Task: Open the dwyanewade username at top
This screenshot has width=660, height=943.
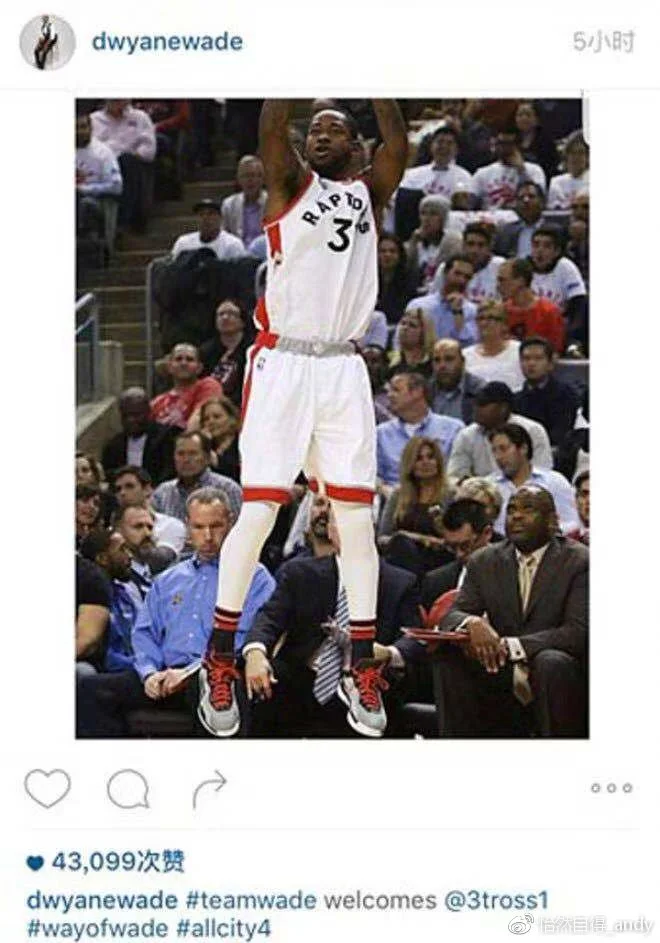Action: pos(167,43)
